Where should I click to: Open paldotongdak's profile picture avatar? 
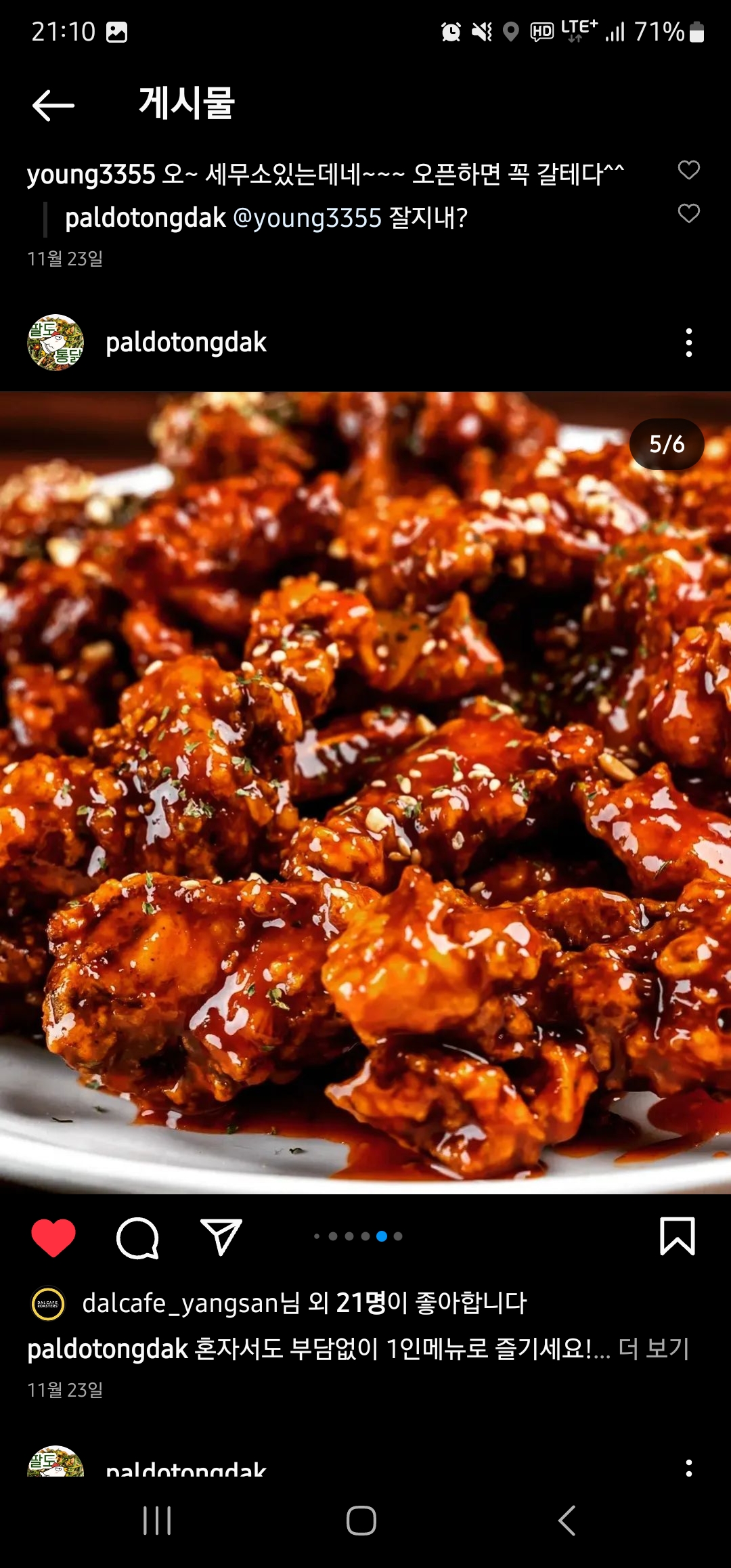pos(56,343)
